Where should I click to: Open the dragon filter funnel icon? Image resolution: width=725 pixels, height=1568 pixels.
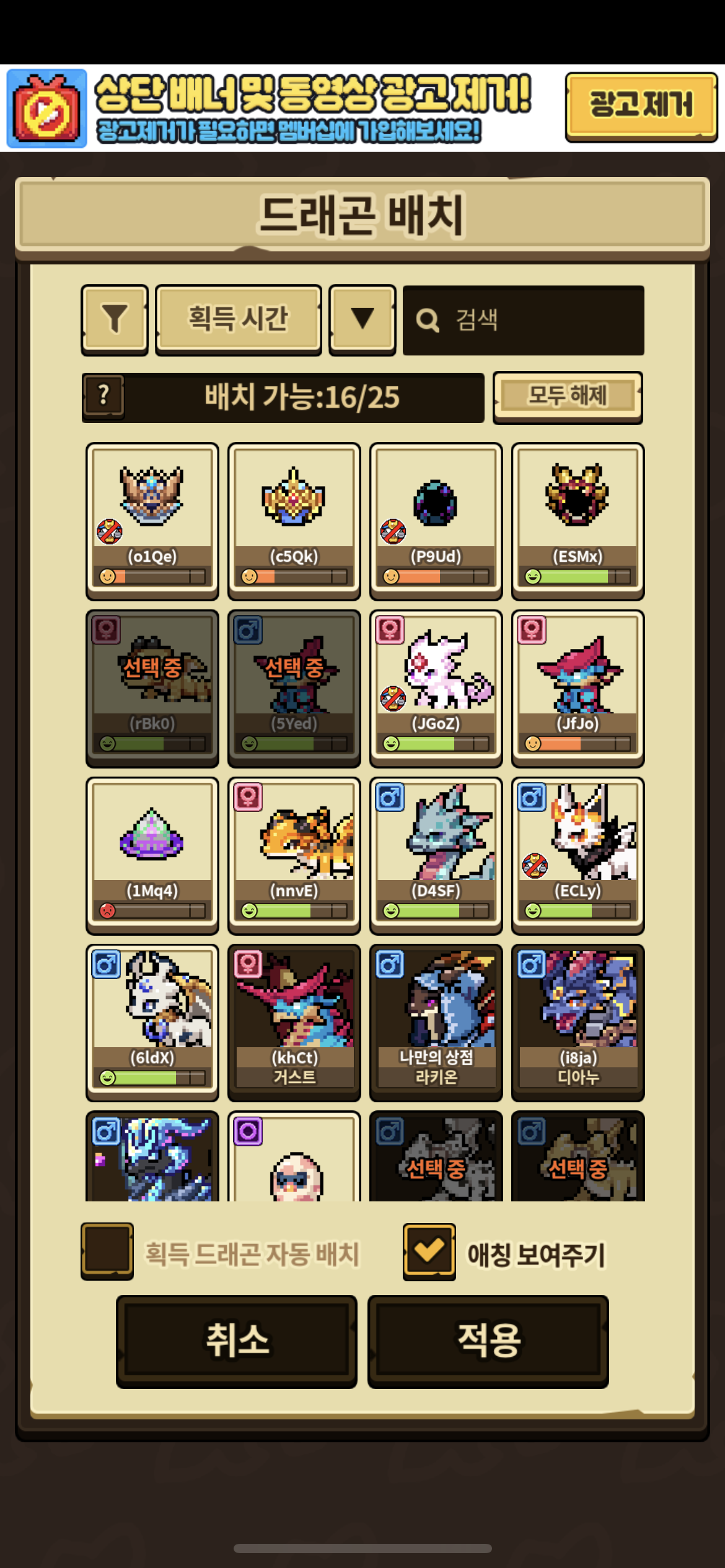coord(115,320)
